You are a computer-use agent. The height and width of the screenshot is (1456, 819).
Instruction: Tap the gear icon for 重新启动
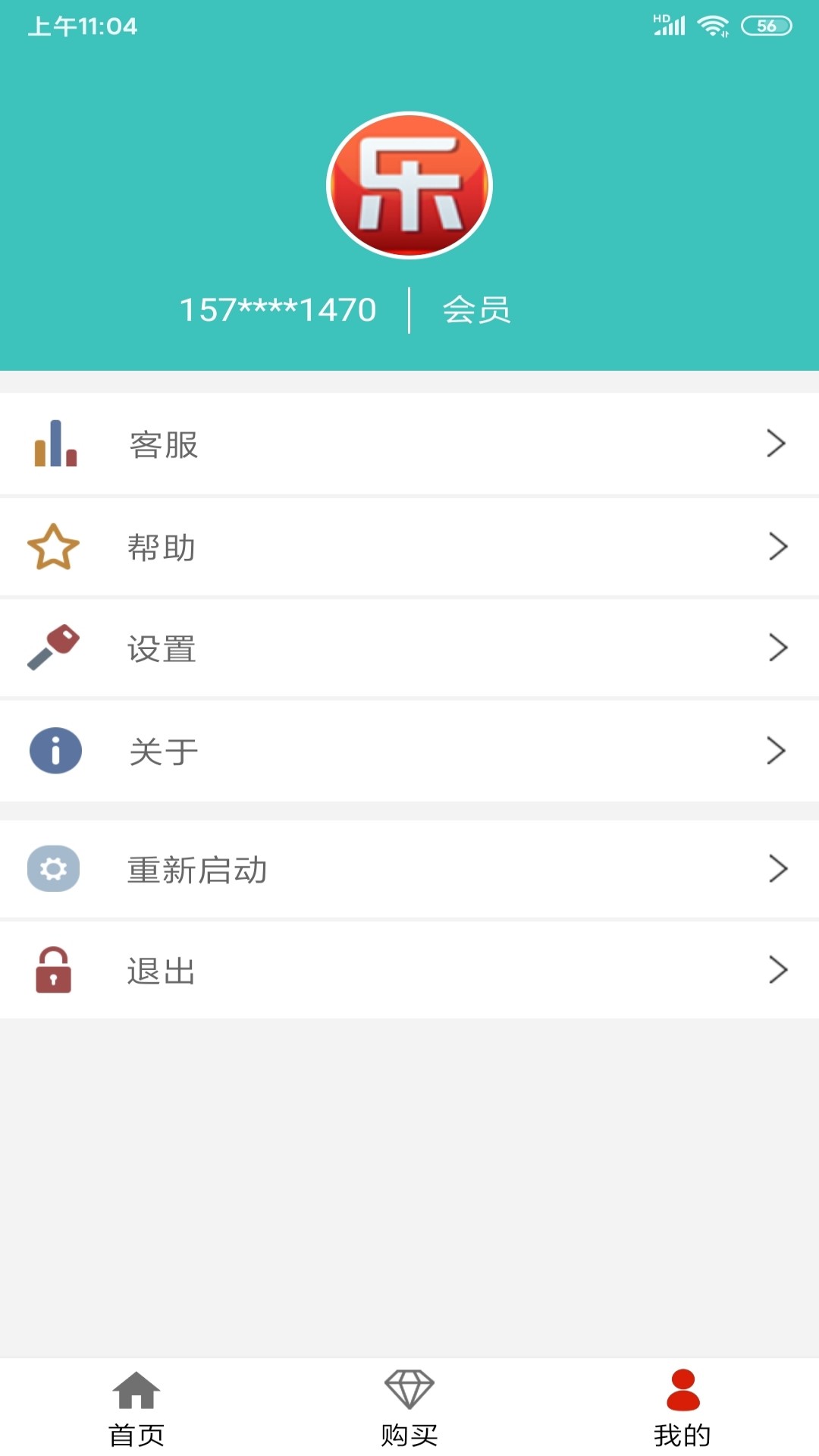click(53, 870)
